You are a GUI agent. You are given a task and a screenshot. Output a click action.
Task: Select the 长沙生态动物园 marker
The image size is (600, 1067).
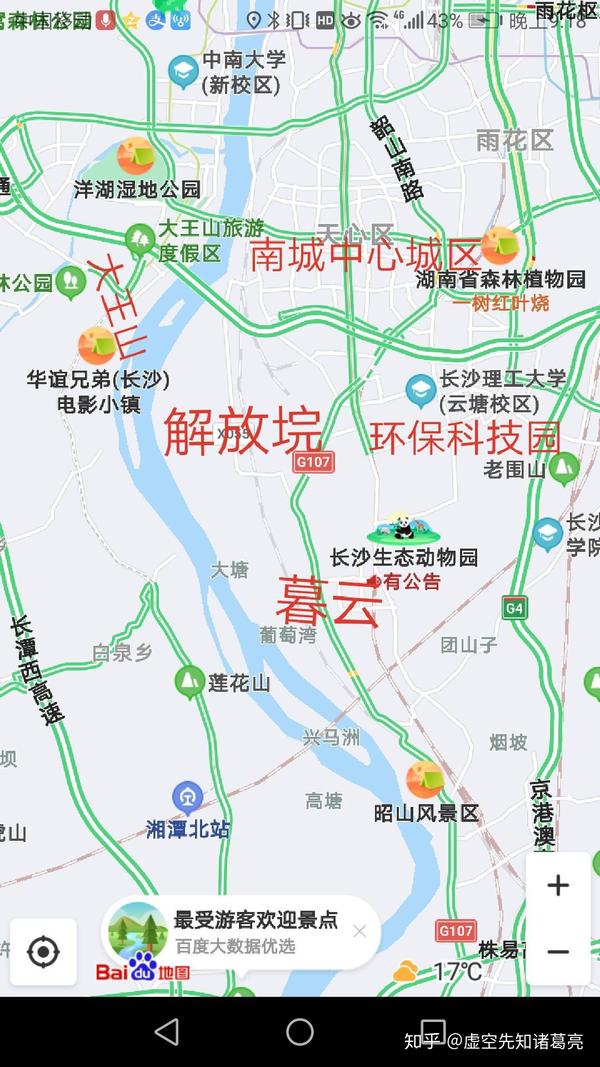404,531
